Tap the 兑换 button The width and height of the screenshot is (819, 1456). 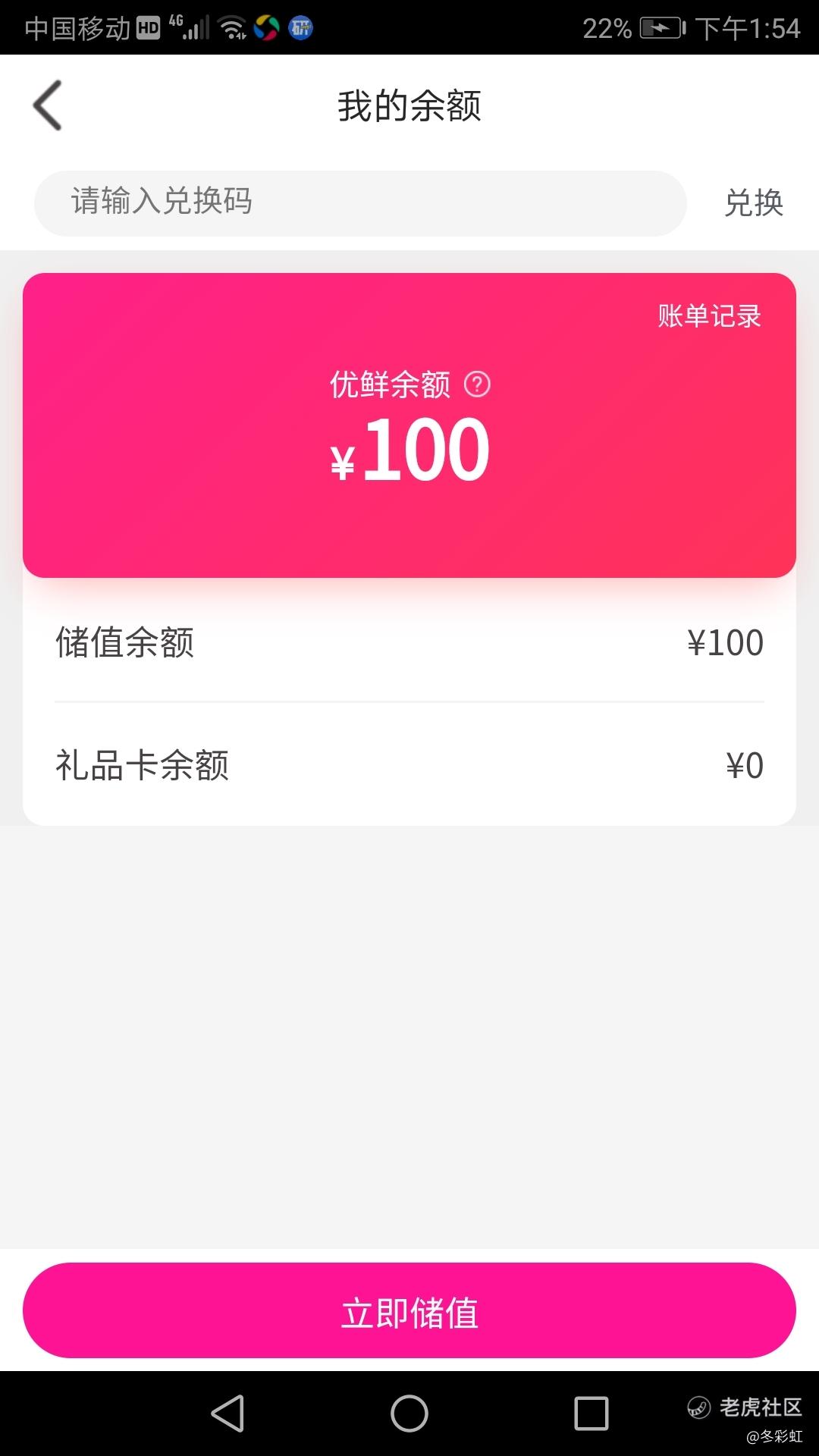(753, 203)
